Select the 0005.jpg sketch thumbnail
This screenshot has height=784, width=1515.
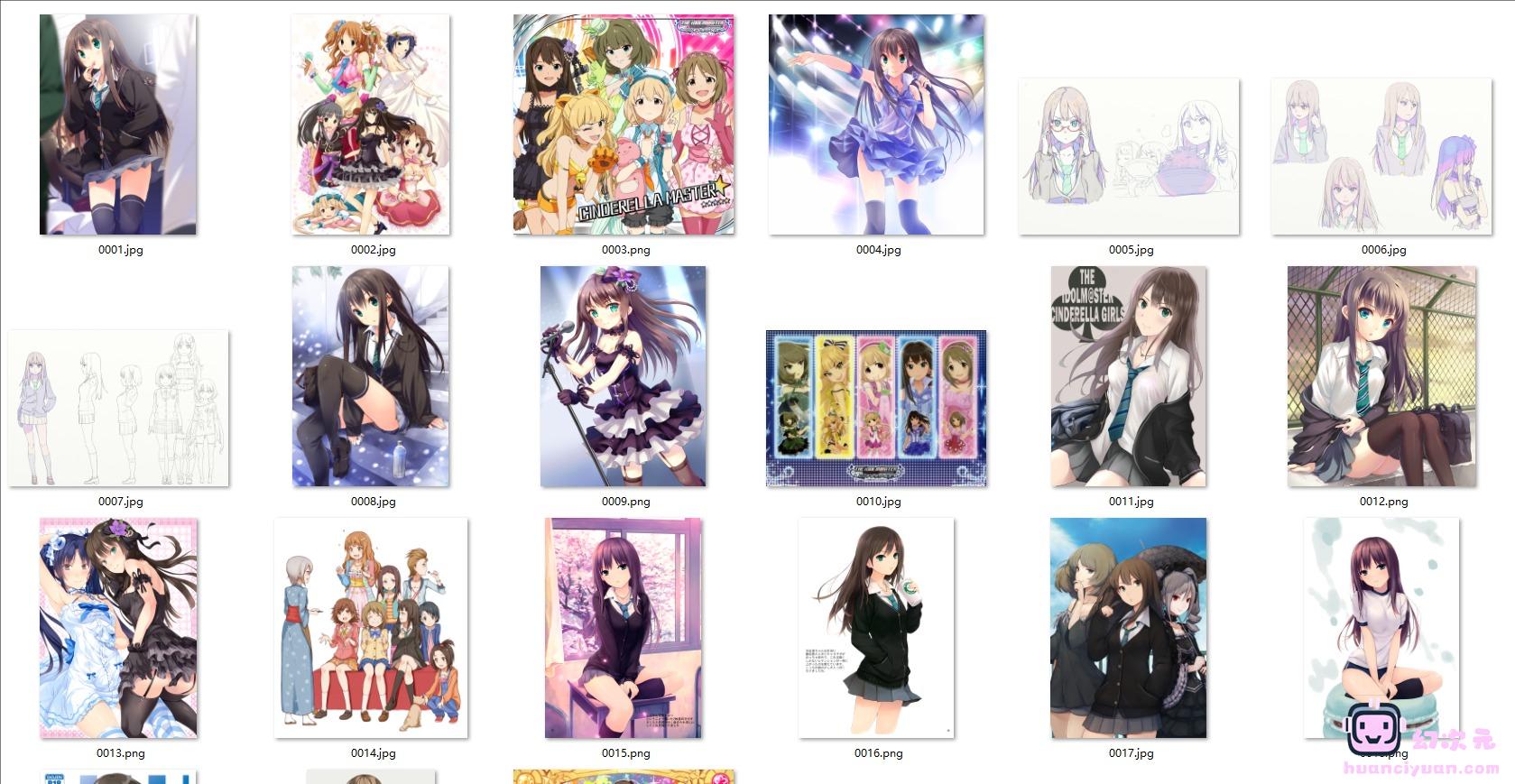[x=1129, y=156]
